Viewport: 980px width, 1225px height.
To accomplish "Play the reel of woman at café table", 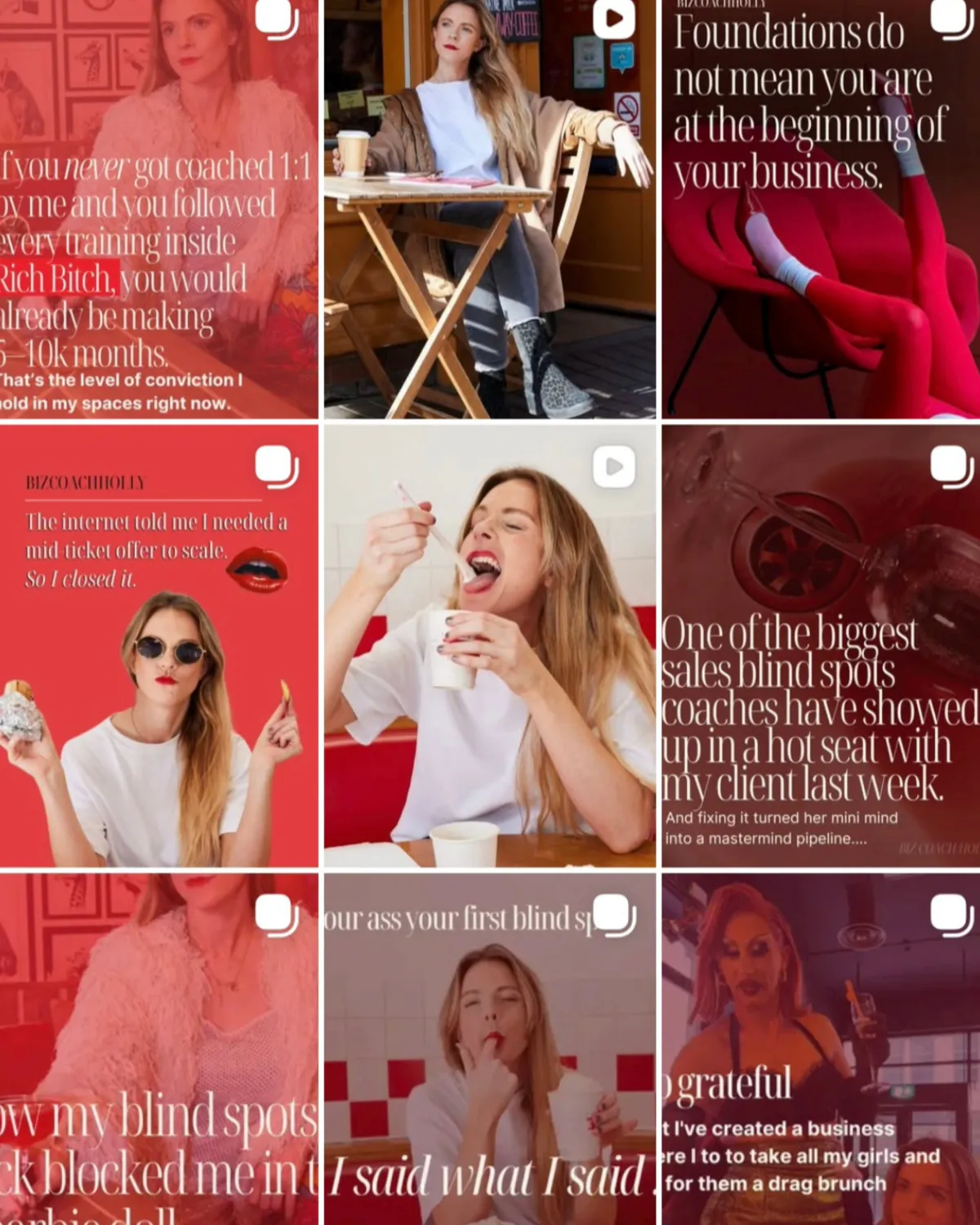I will coord(490,209).
